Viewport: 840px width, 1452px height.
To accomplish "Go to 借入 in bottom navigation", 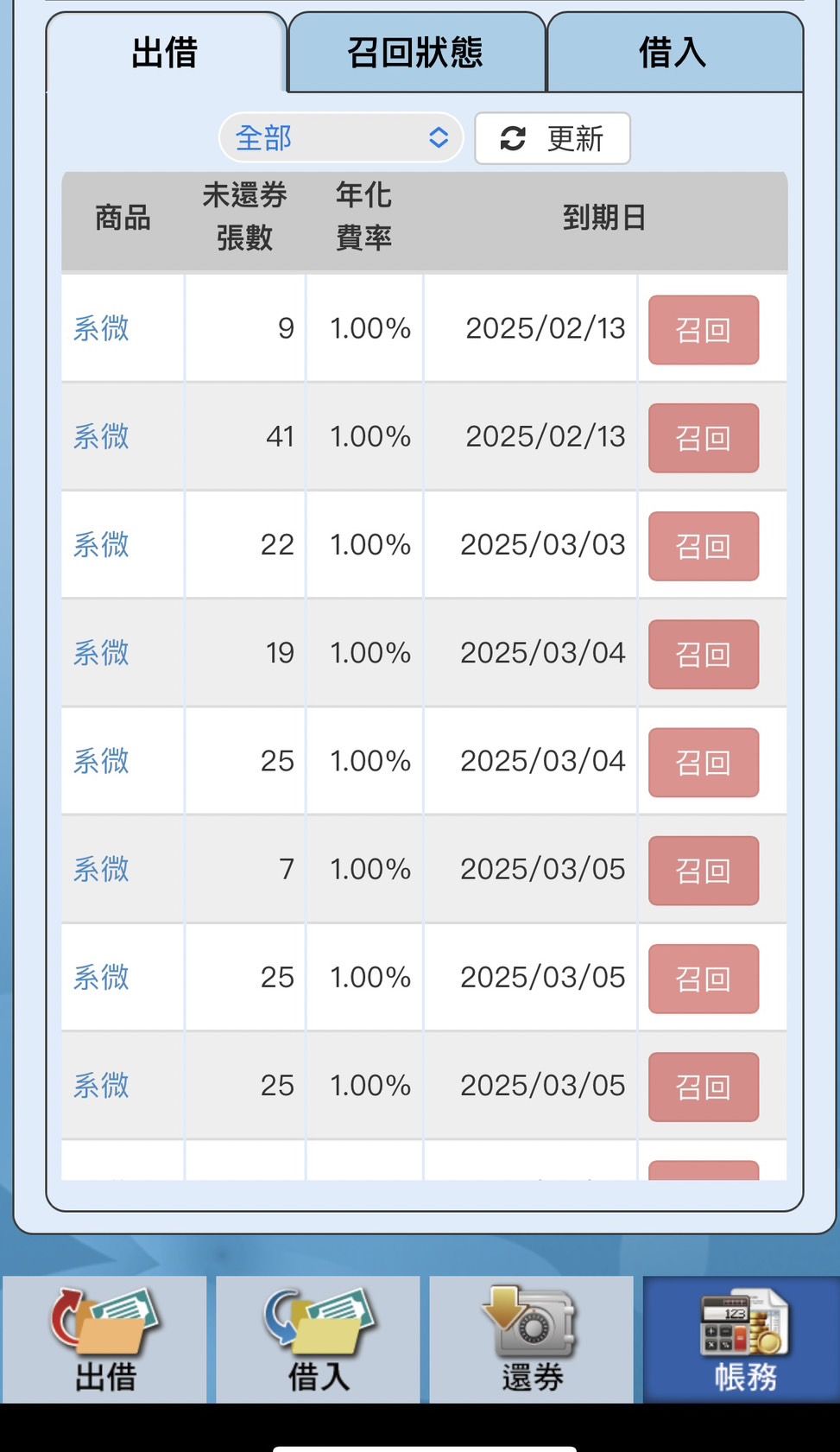I will coord(318,1339).
